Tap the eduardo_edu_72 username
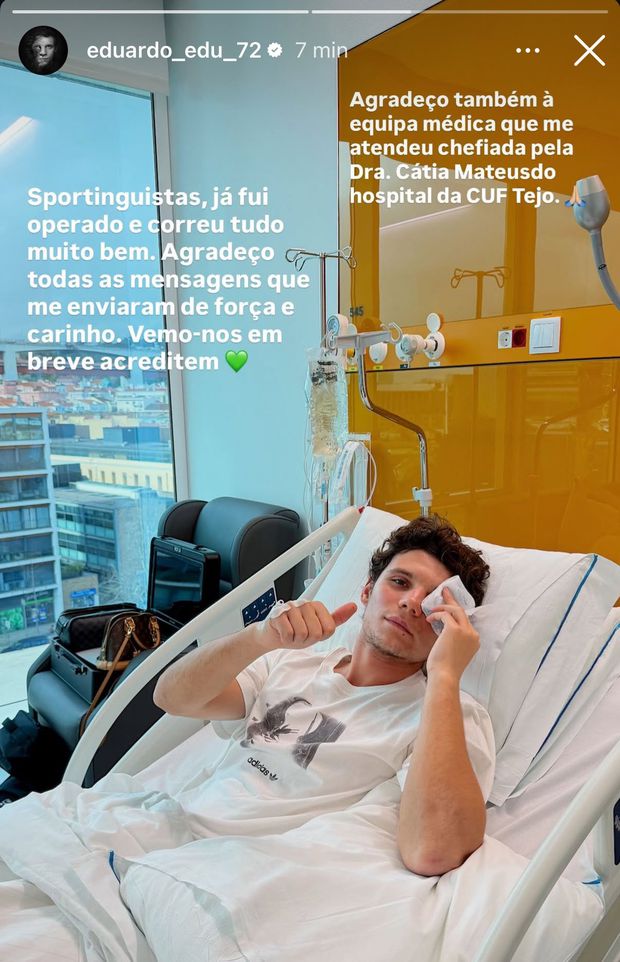 (x=173, y=51)
